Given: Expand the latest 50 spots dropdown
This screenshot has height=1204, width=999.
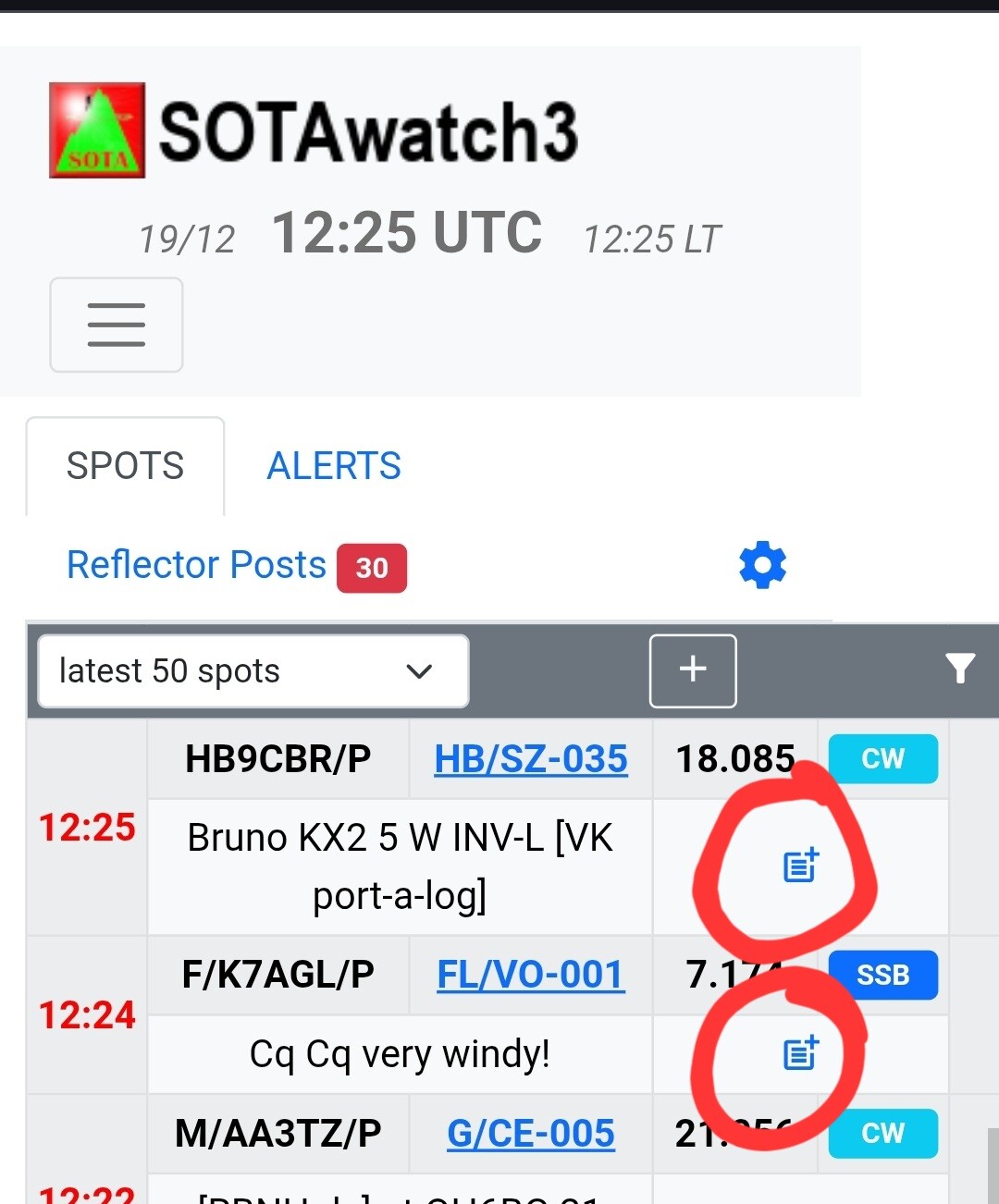Looking at the screenshot, I should point(253,671).
